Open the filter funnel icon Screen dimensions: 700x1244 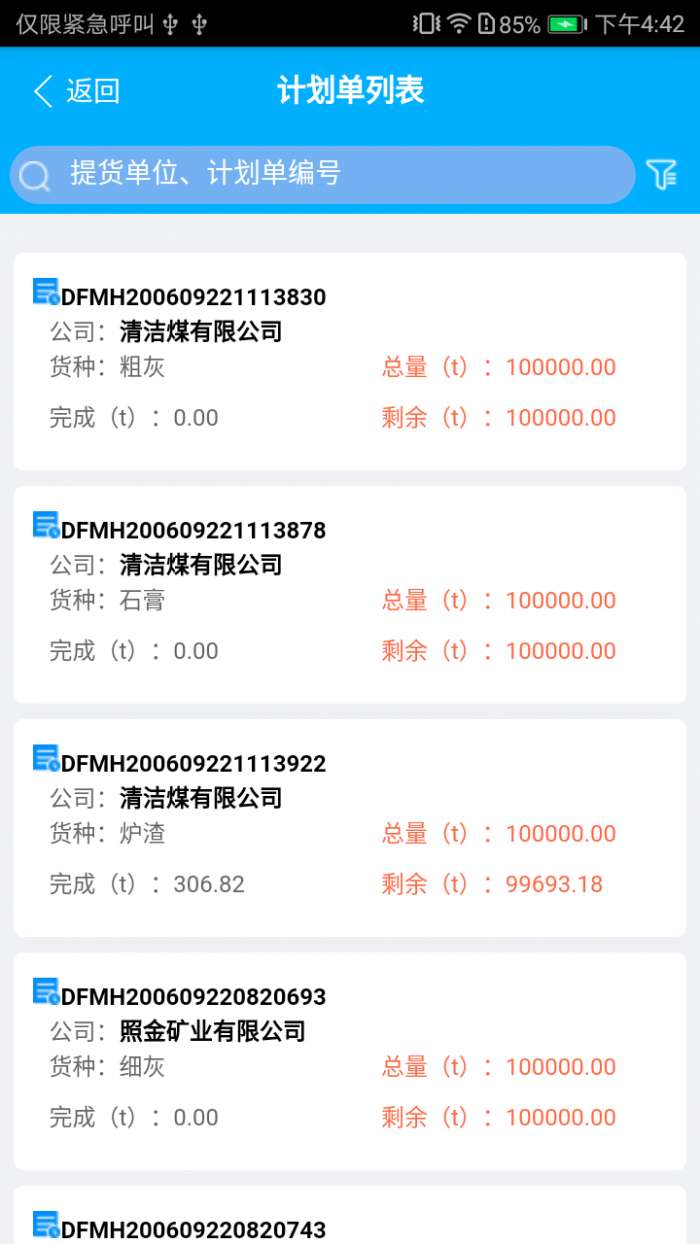click(661, 175)
